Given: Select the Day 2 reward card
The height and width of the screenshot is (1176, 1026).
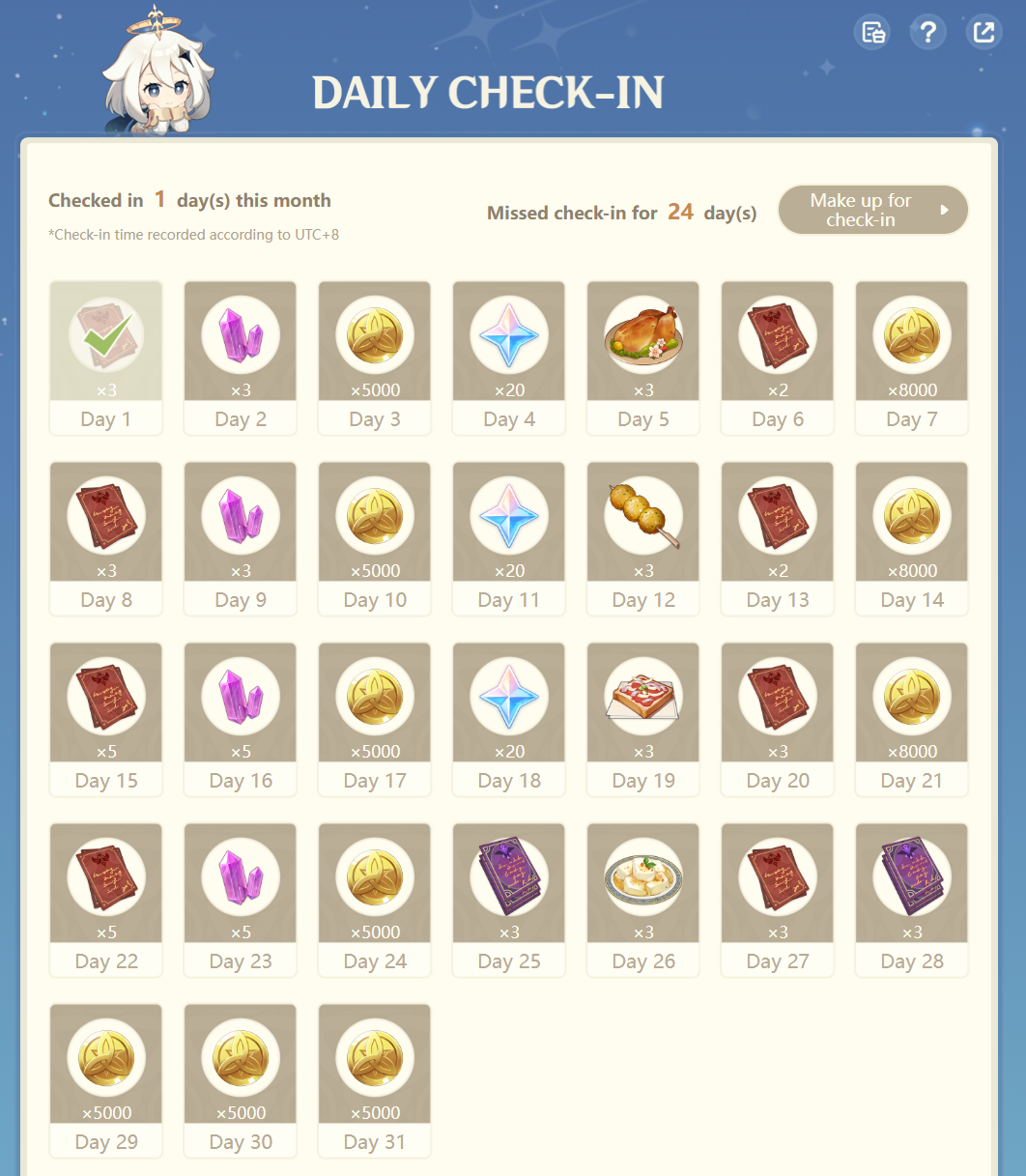Looking at the screenshot, I should (241, 358).
